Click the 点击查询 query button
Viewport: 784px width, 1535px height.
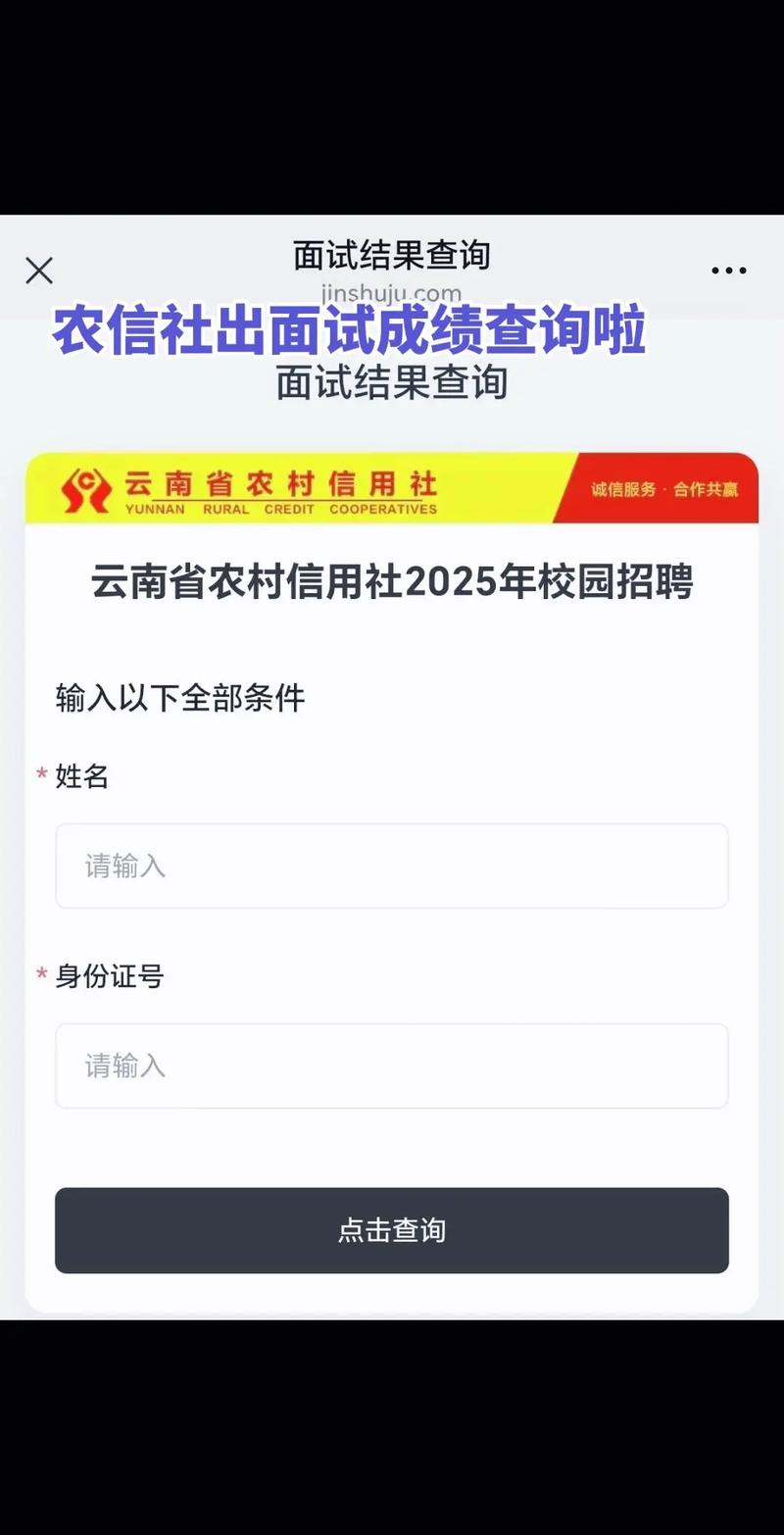click(392, 1231)
